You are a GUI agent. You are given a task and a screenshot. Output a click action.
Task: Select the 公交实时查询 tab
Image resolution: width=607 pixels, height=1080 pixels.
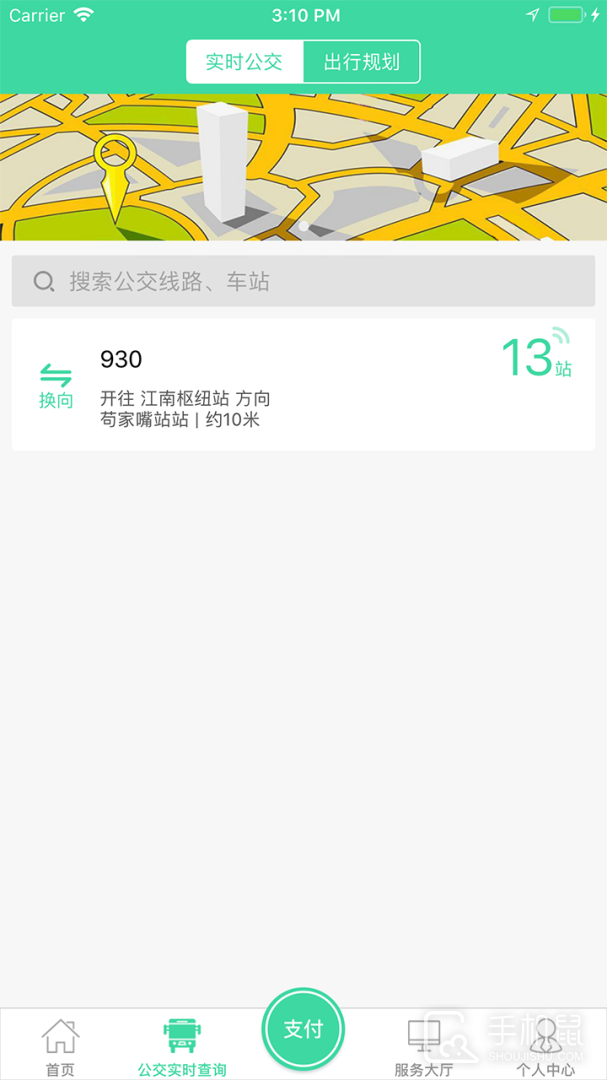(181, 1046)
